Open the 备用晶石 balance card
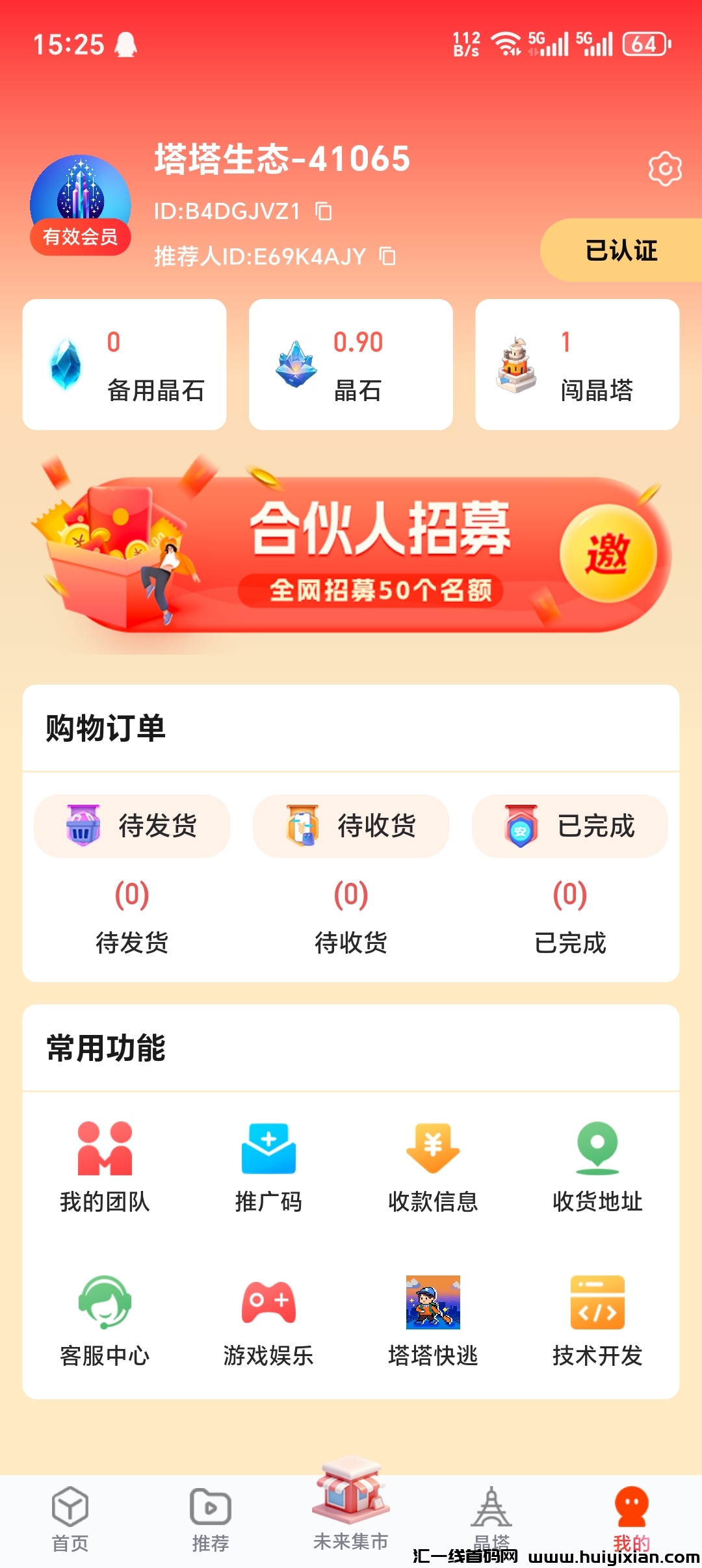Screen dimensions: 702x1568 coord(125,365)
